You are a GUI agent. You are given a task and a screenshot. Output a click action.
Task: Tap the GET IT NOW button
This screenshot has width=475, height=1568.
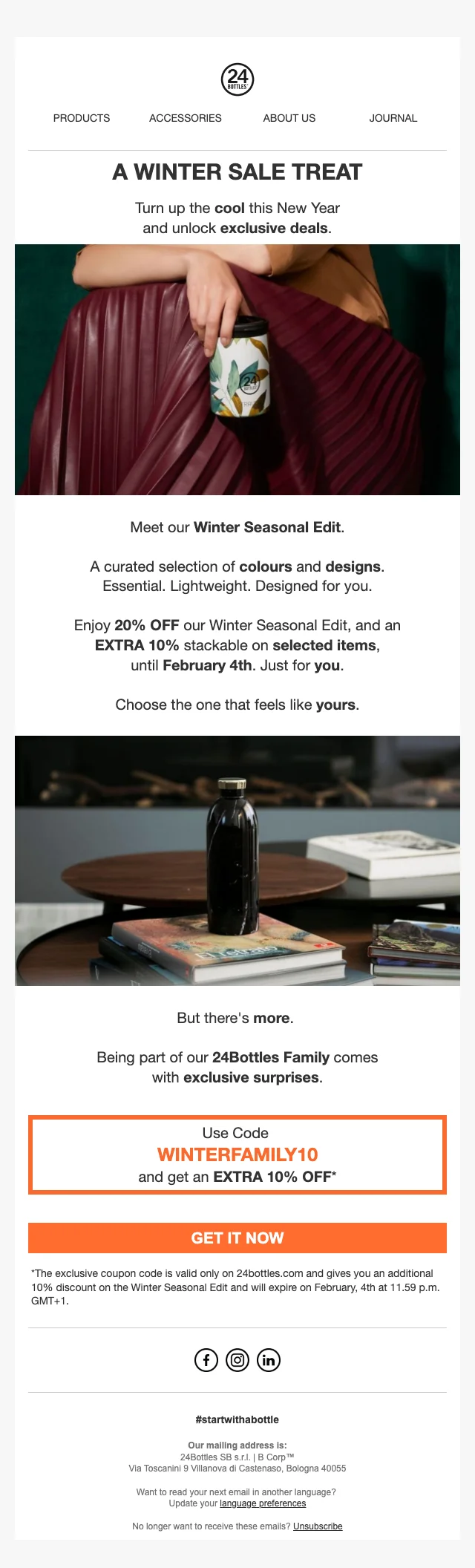click(237, 1238)
